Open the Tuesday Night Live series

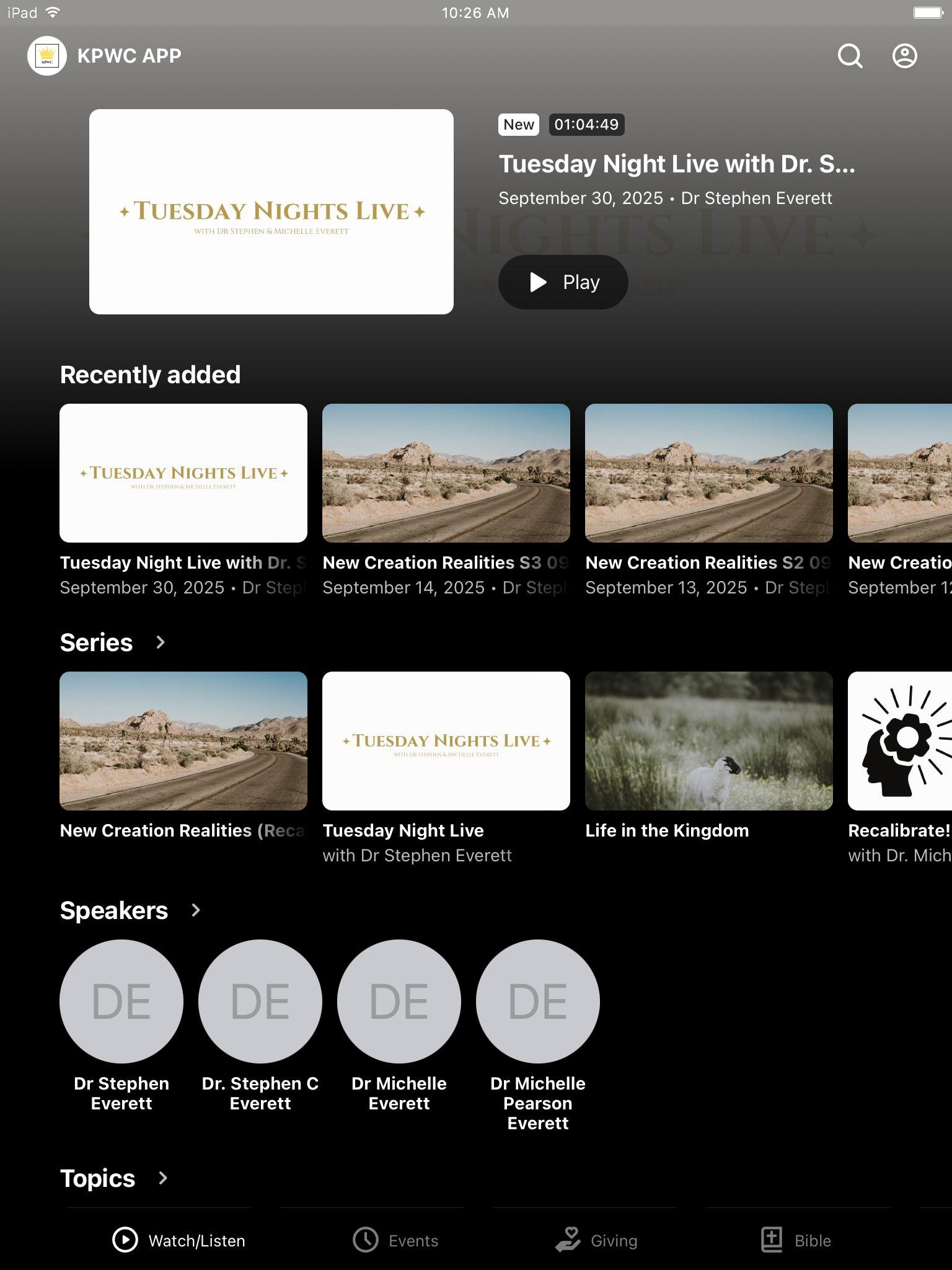446,768
